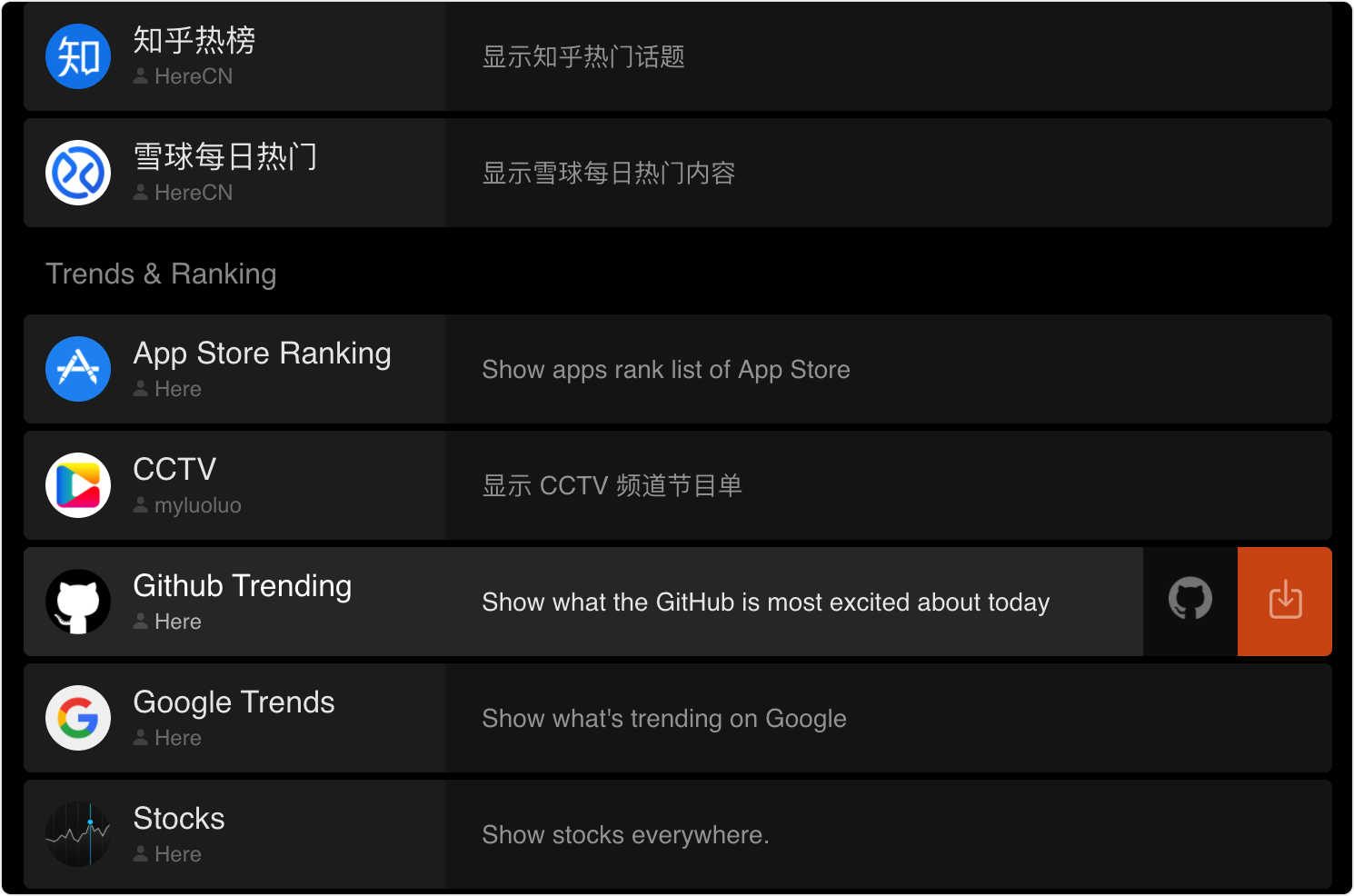Screen dimensions: 1354x896
Task: View the Stocks widget row
Action: pyautogui.click(x=677, y=834)
